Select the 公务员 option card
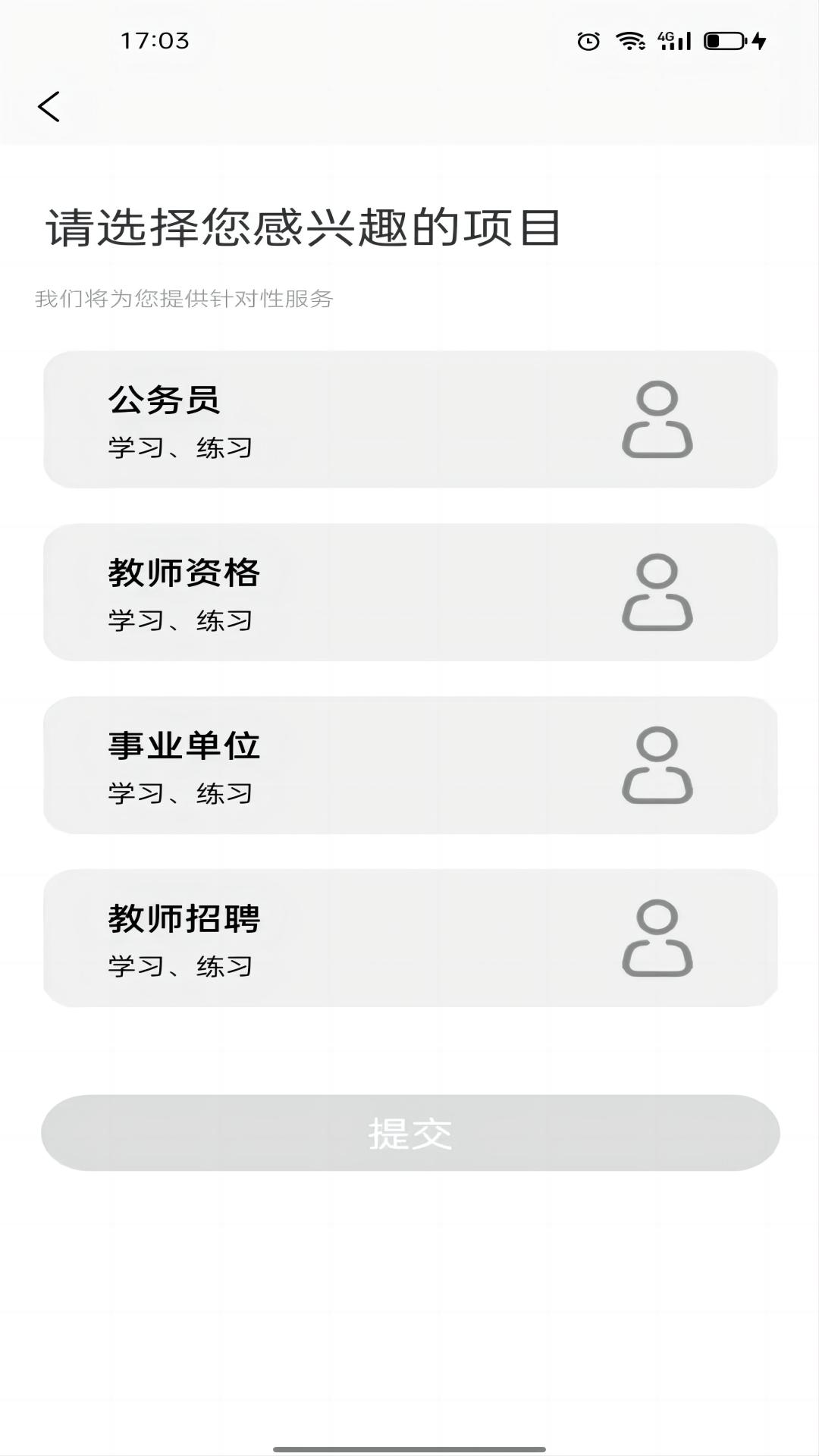Image resolution: width=819 pixels, height=1456 pixels. click(410, 419)
